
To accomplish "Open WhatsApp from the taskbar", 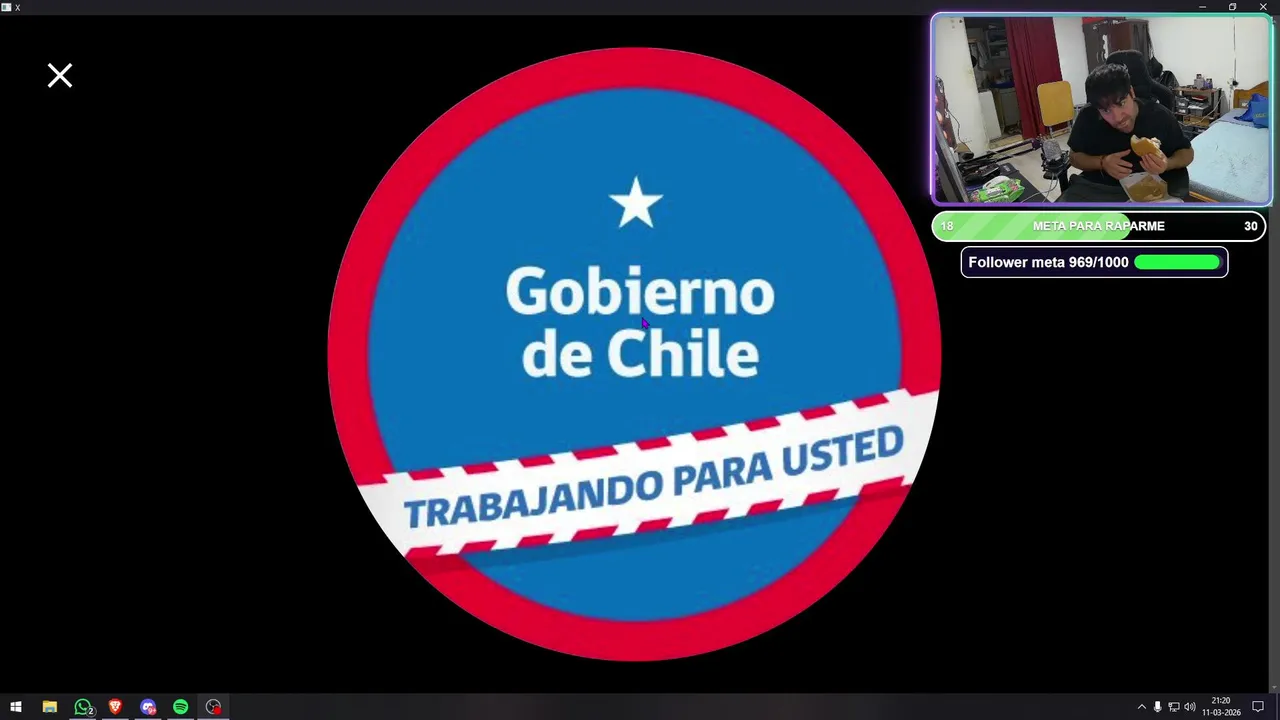I will tap(83, 707).
